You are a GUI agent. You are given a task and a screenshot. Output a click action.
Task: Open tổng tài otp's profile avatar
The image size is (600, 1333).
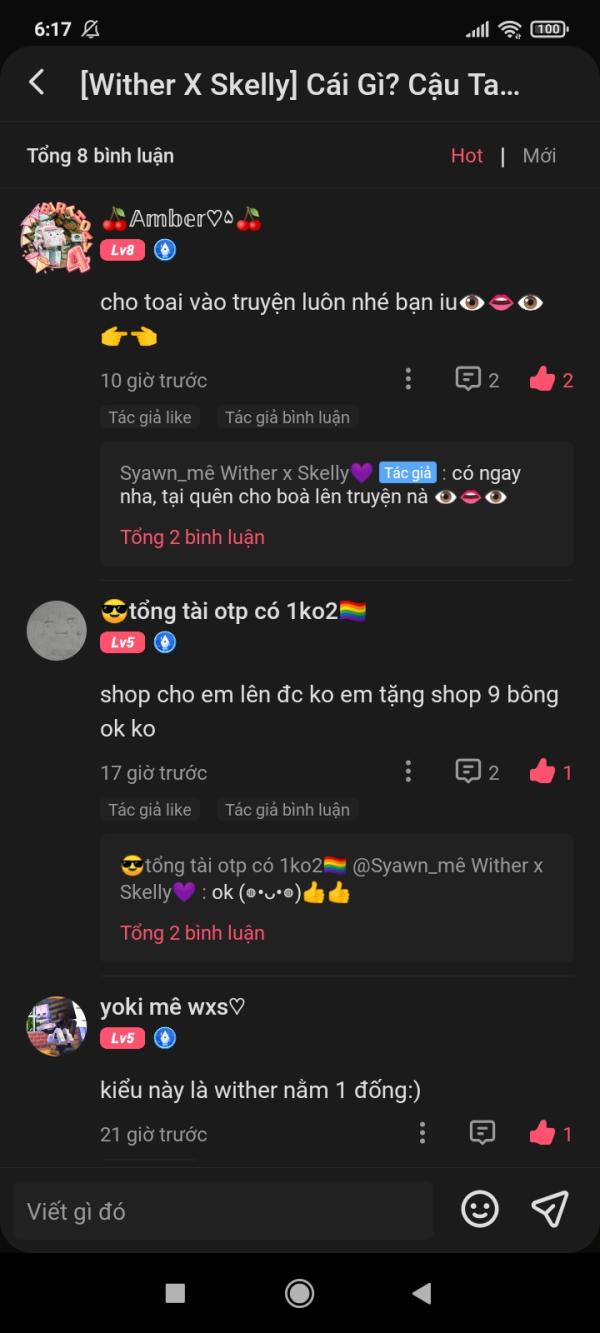point(56,630)
